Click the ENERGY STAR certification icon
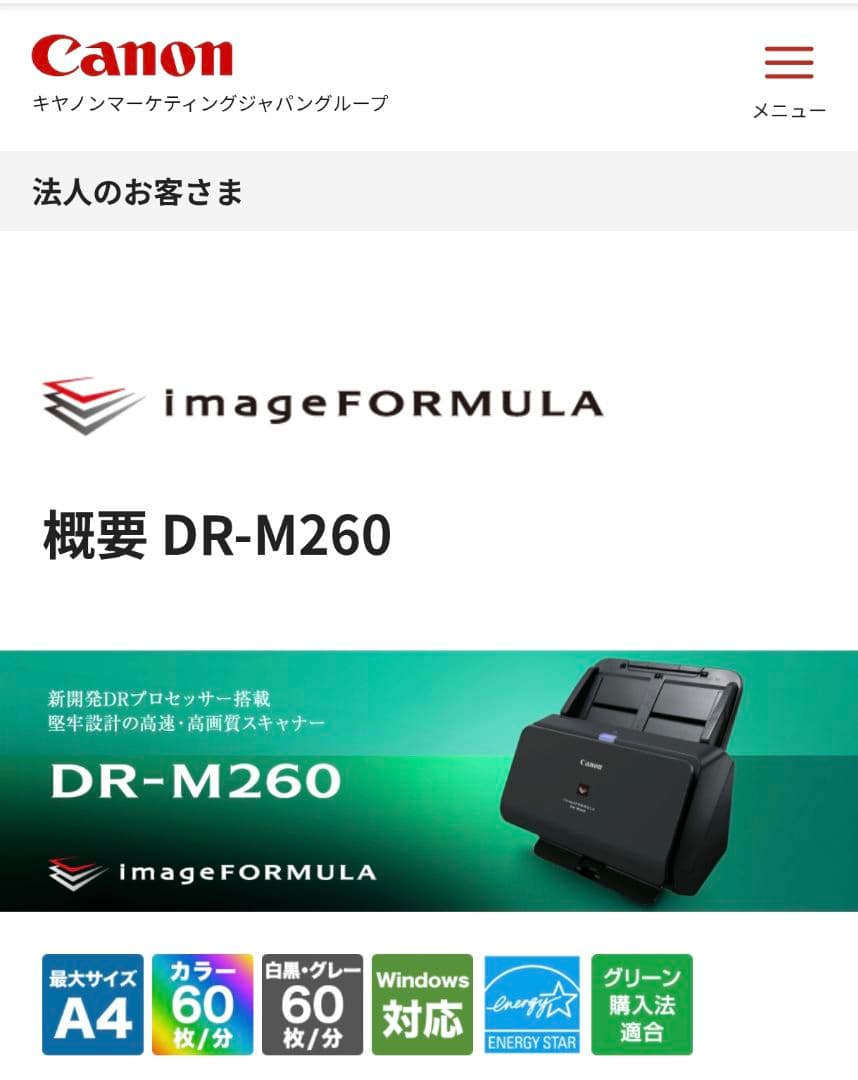 (x=531, y=1003)
